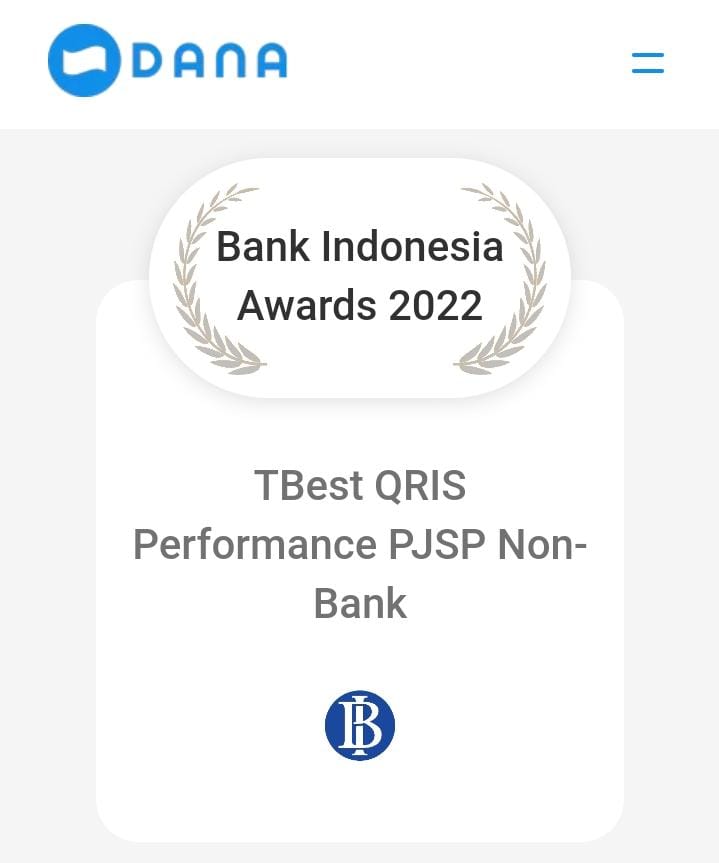The height and width of the screenshot is (863, 719).
Task: Go to DANA homepage via logo
Action: 167,61
